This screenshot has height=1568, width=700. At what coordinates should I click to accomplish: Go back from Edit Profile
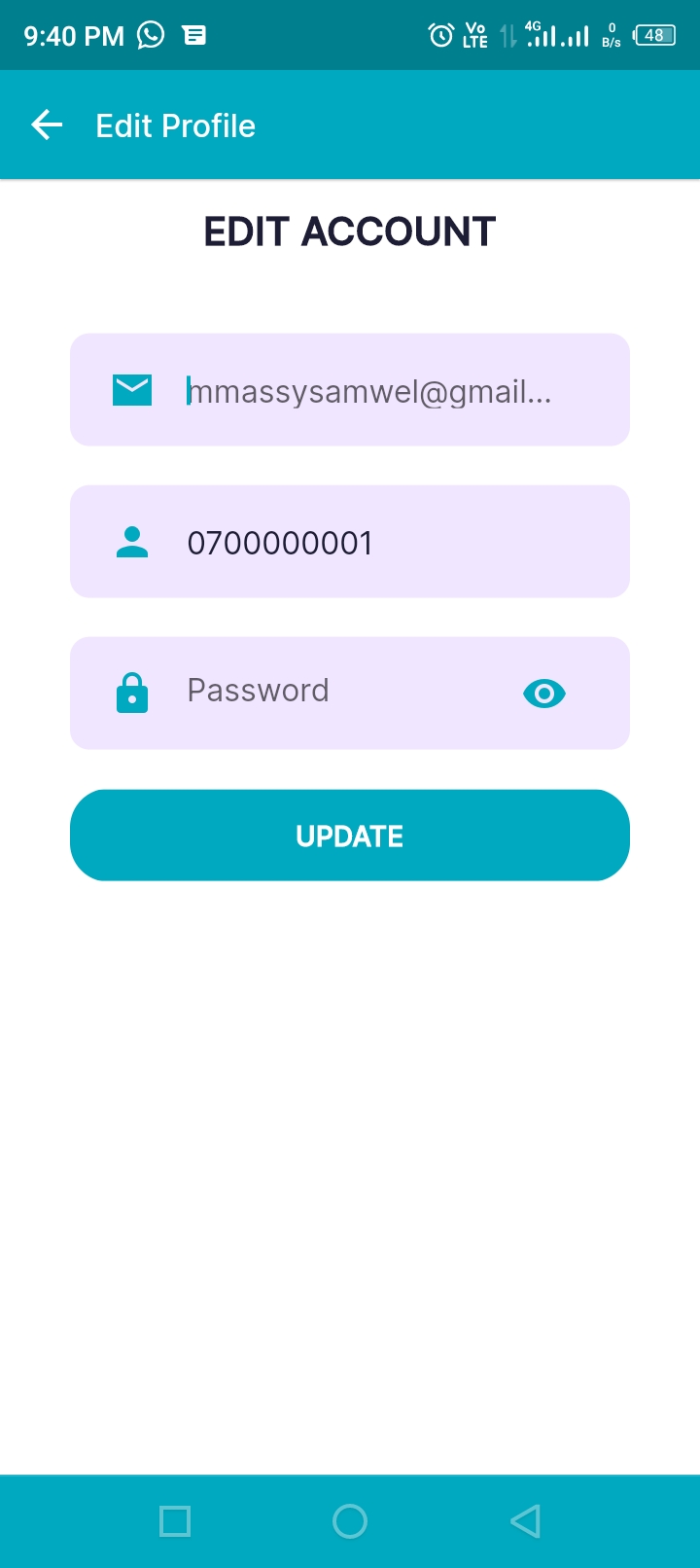(47, 125)
